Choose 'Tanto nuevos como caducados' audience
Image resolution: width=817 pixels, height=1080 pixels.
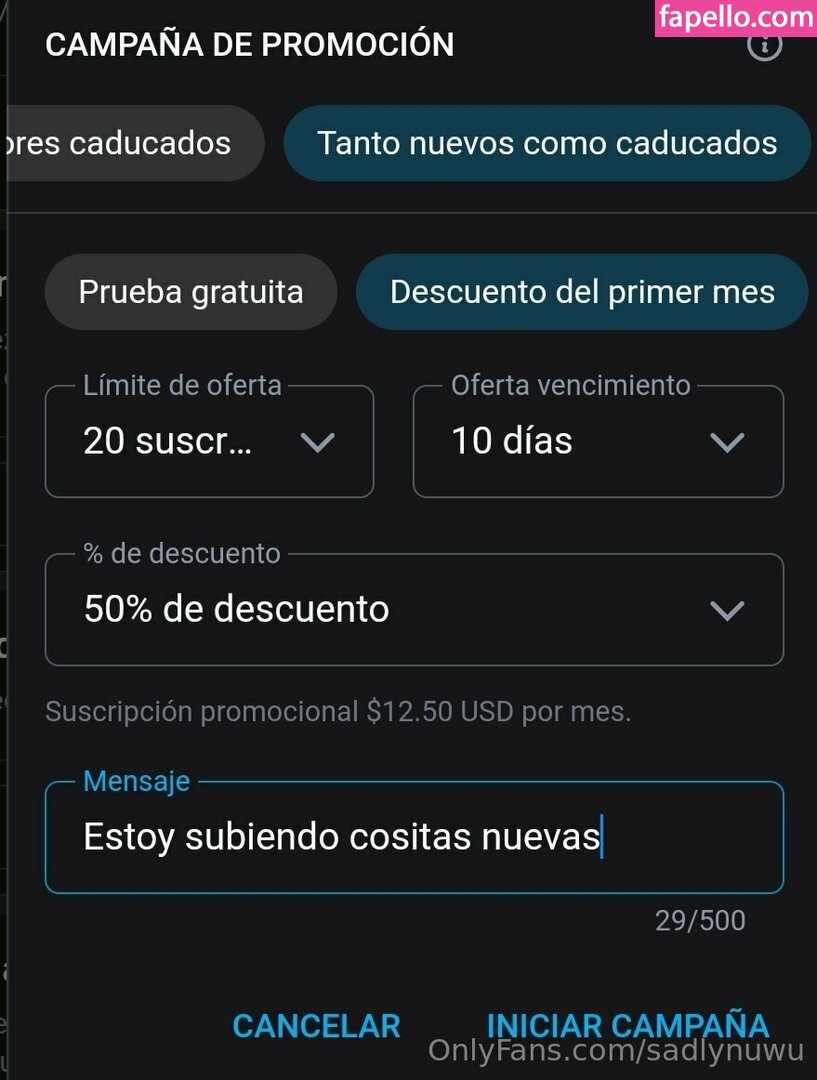pyautogui.click(x=547, y=143)
